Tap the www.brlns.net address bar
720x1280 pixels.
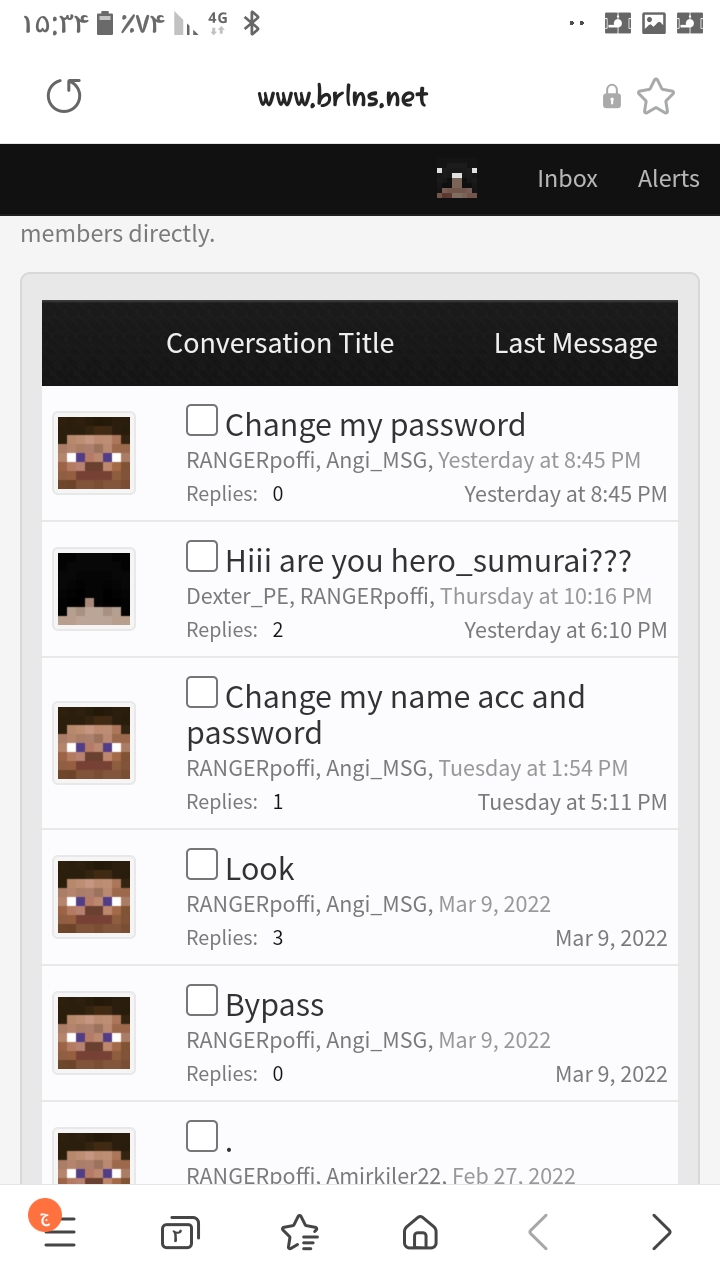342,97
